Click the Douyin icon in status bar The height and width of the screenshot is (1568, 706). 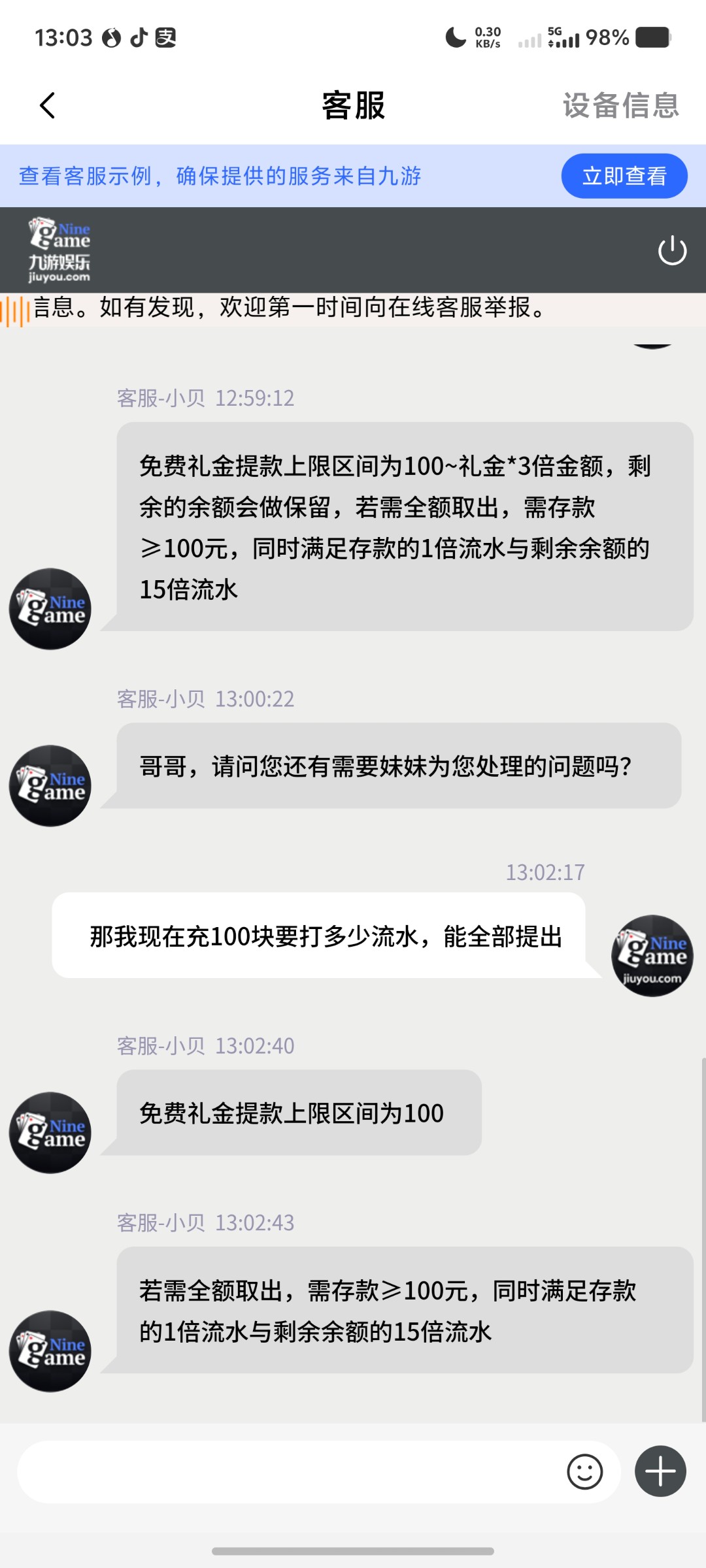(x=139, y=38)
